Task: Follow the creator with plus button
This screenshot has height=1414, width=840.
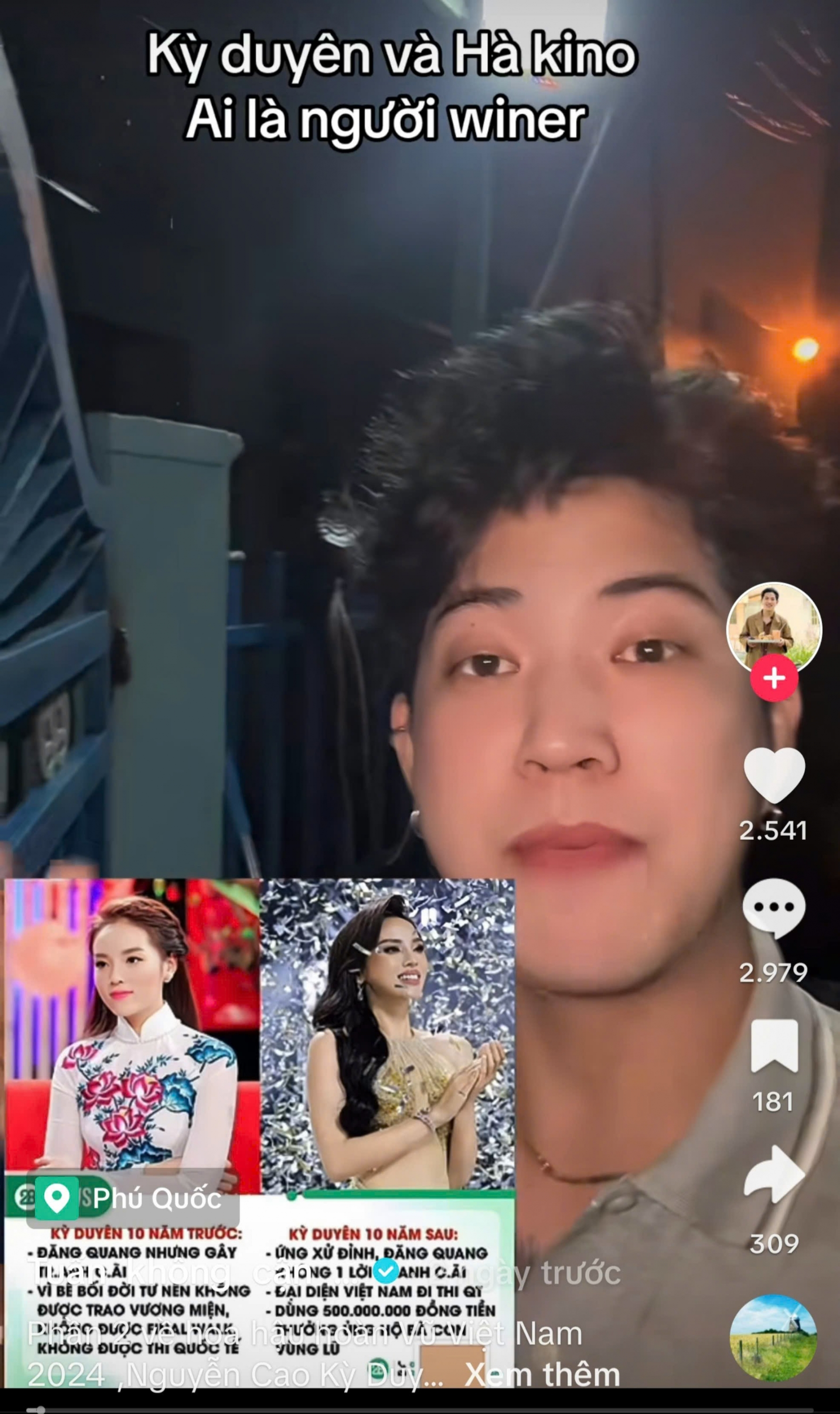Action: tap(774, 677)
